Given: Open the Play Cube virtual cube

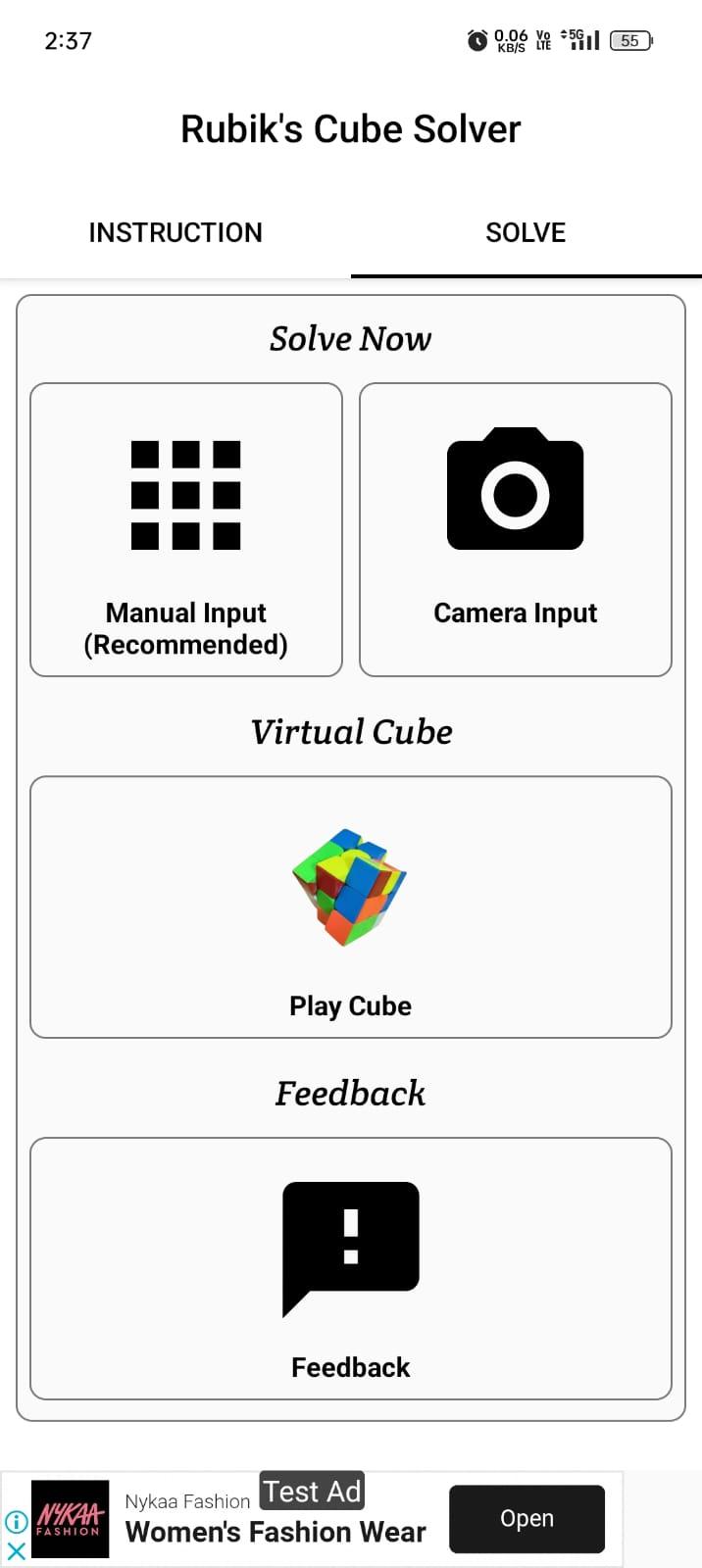Looking at the screenshot, I should coord(351,906).
